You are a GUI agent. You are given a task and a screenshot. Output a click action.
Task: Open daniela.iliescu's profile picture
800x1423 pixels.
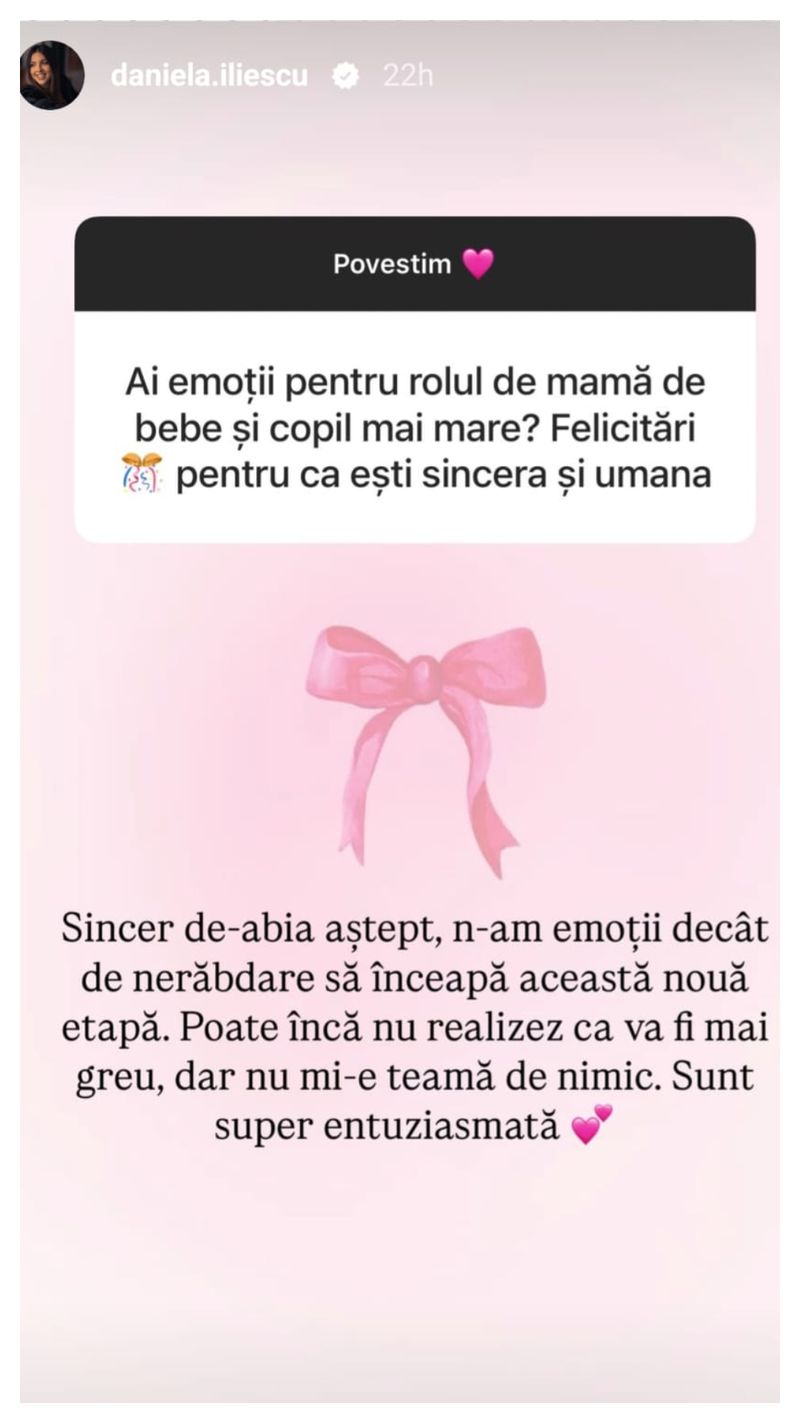tap(52, 76)
